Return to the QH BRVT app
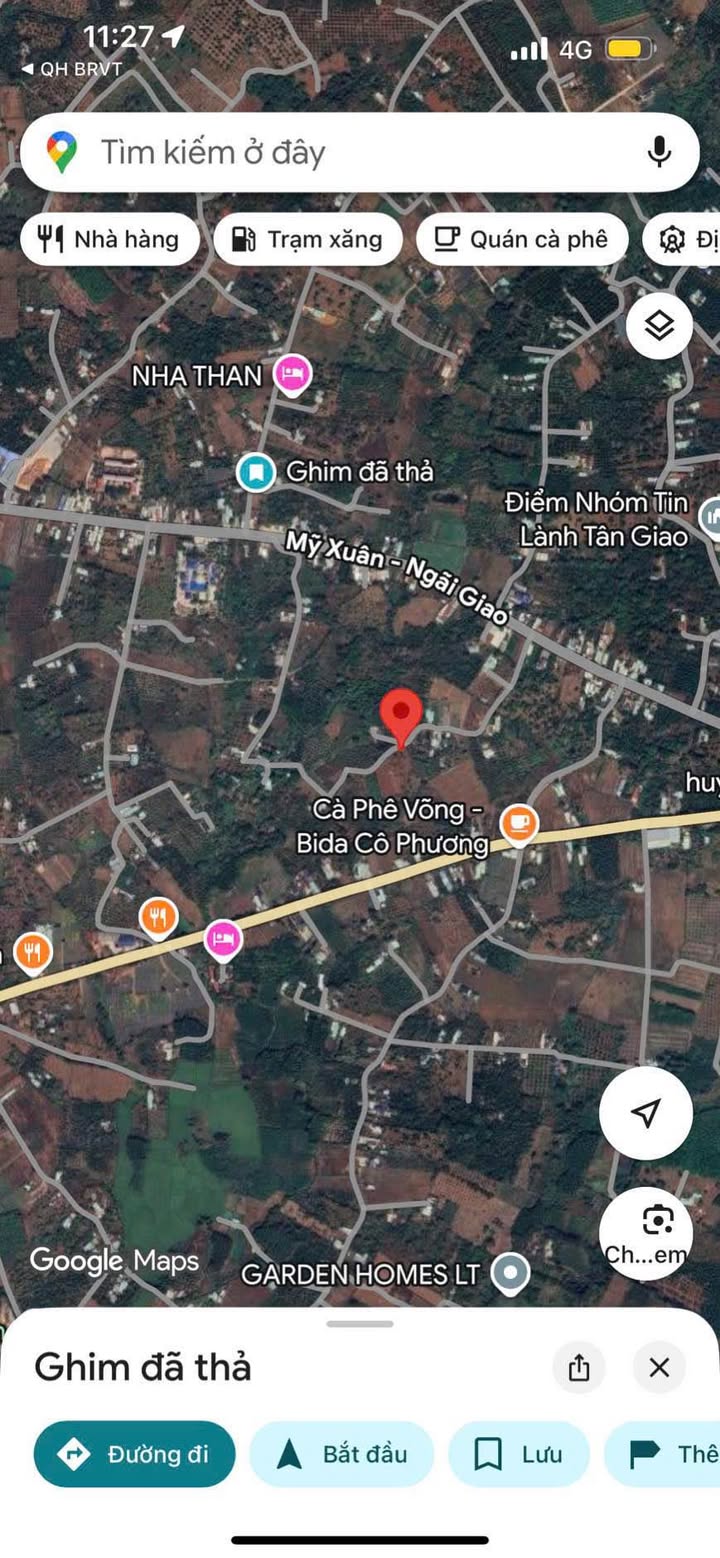 pyautogui.click(x=70, y=69)
